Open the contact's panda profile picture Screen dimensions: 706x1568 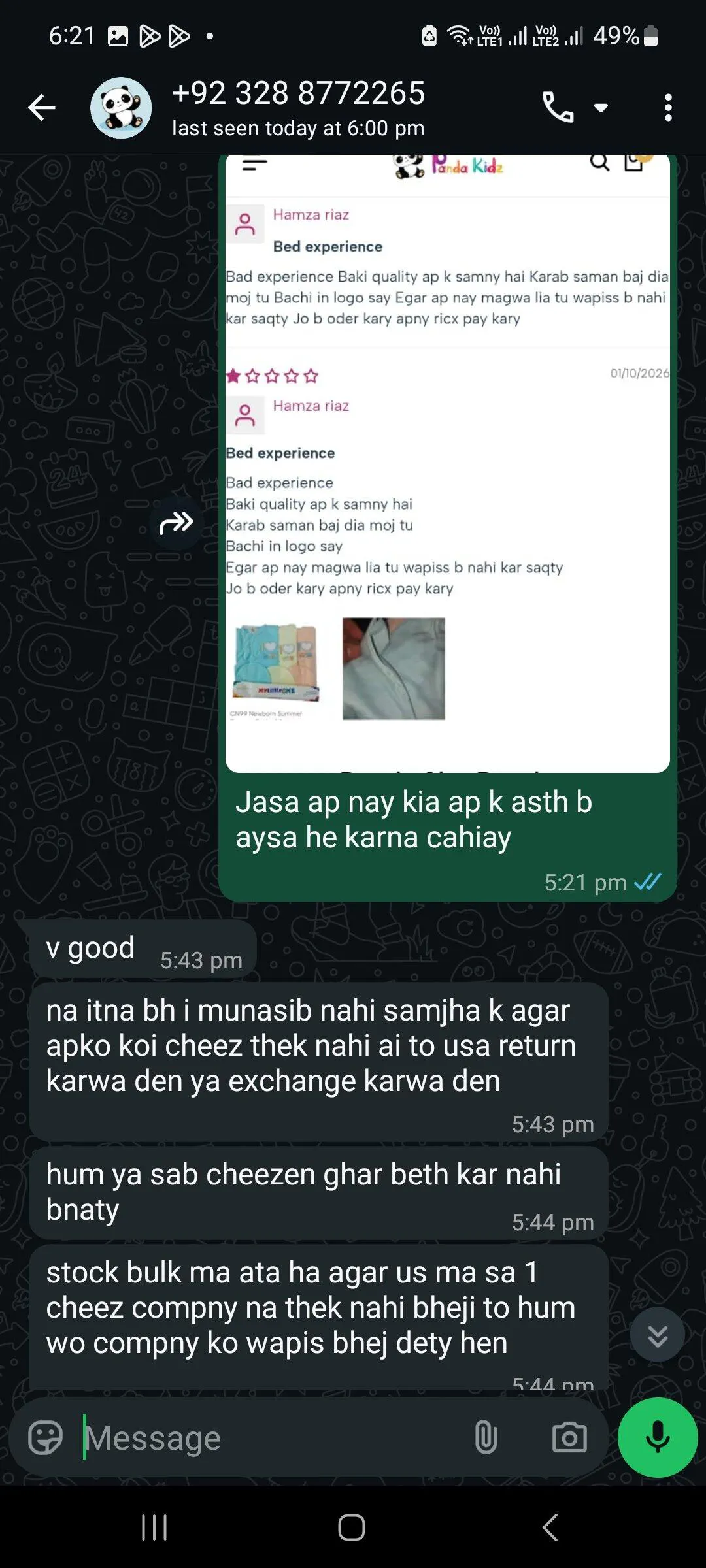(x=121, y=108)
